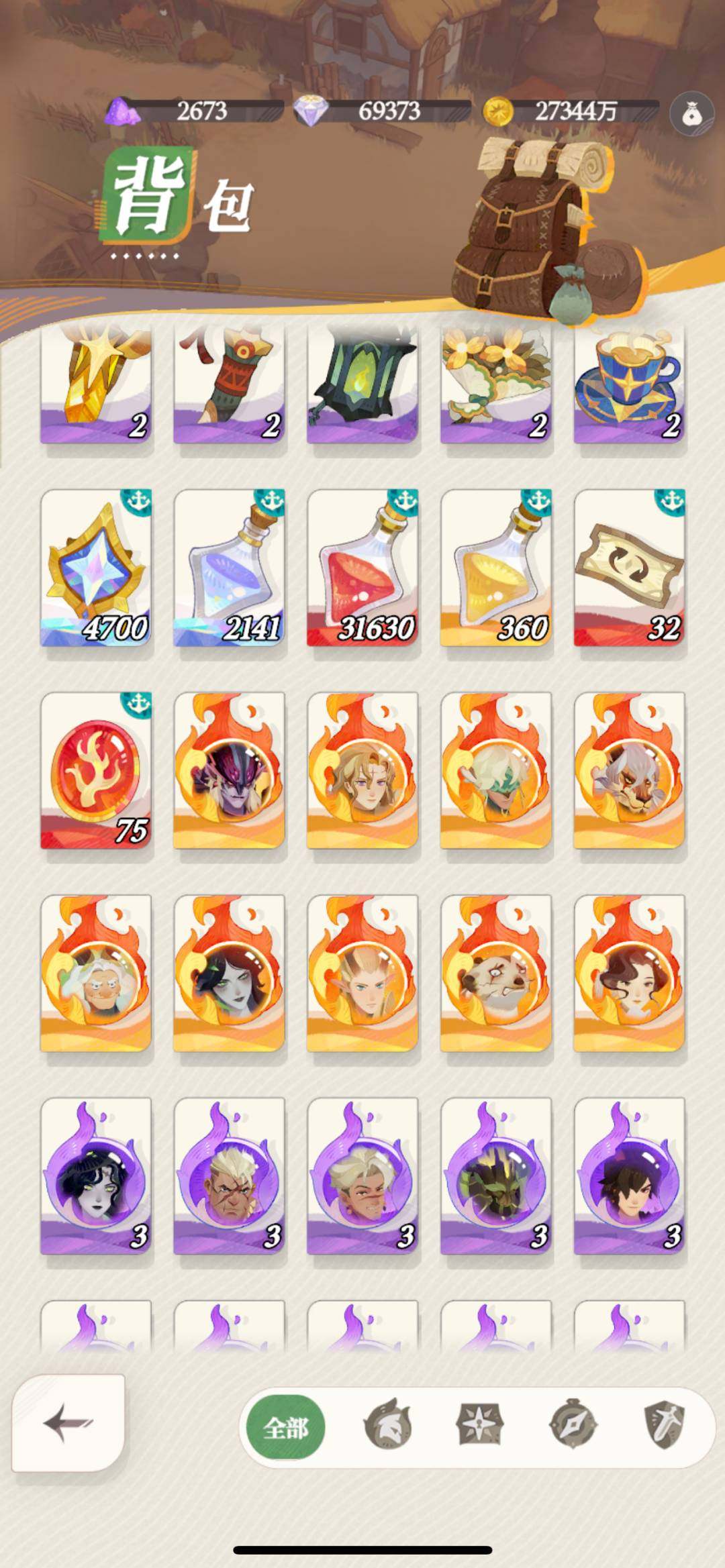Switch to the shield and sword filter tab

click(664, 1424)
